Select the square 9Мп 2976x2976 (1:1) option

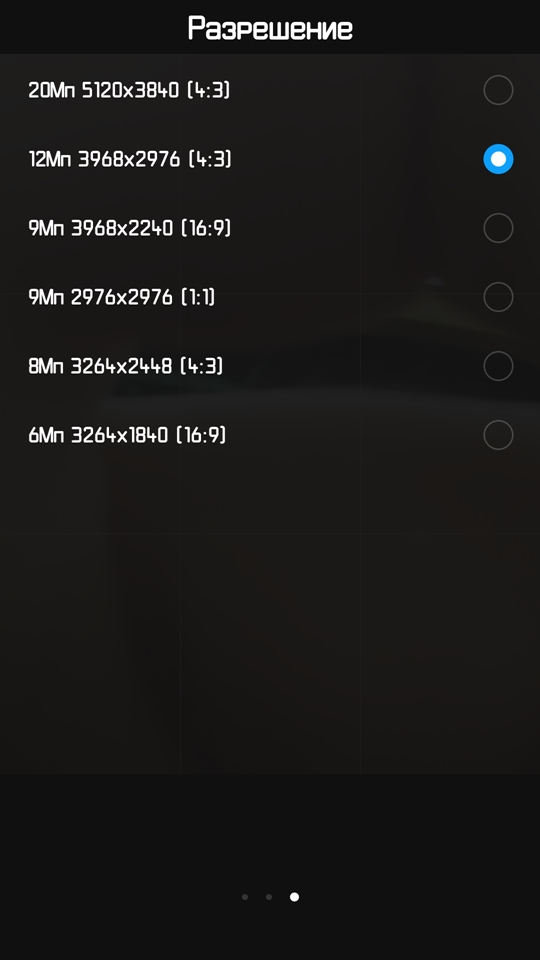[x=270, y=297]
